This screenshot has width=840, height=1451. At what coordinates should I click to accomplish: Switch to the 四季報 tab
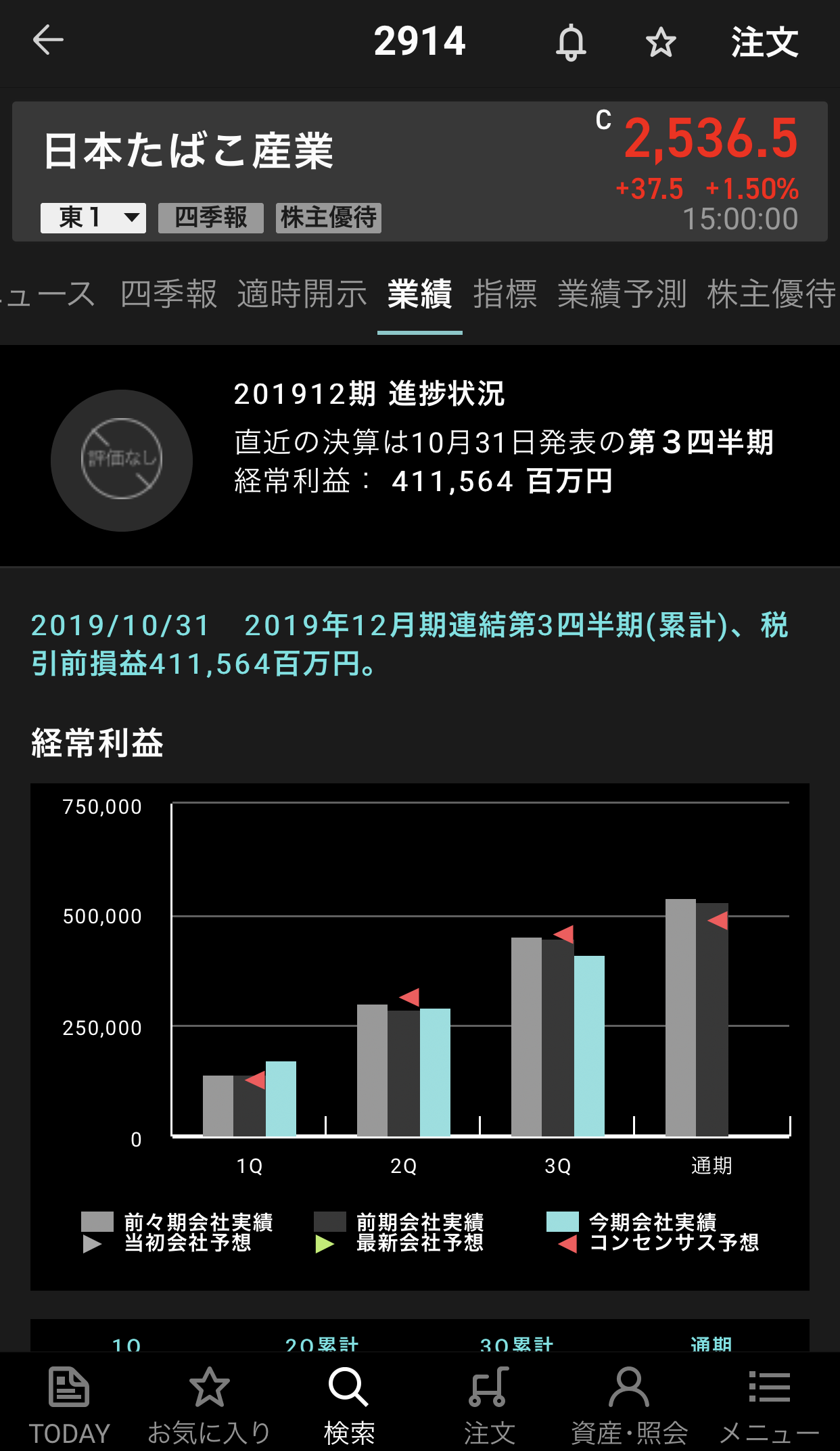tap(168, 294)
